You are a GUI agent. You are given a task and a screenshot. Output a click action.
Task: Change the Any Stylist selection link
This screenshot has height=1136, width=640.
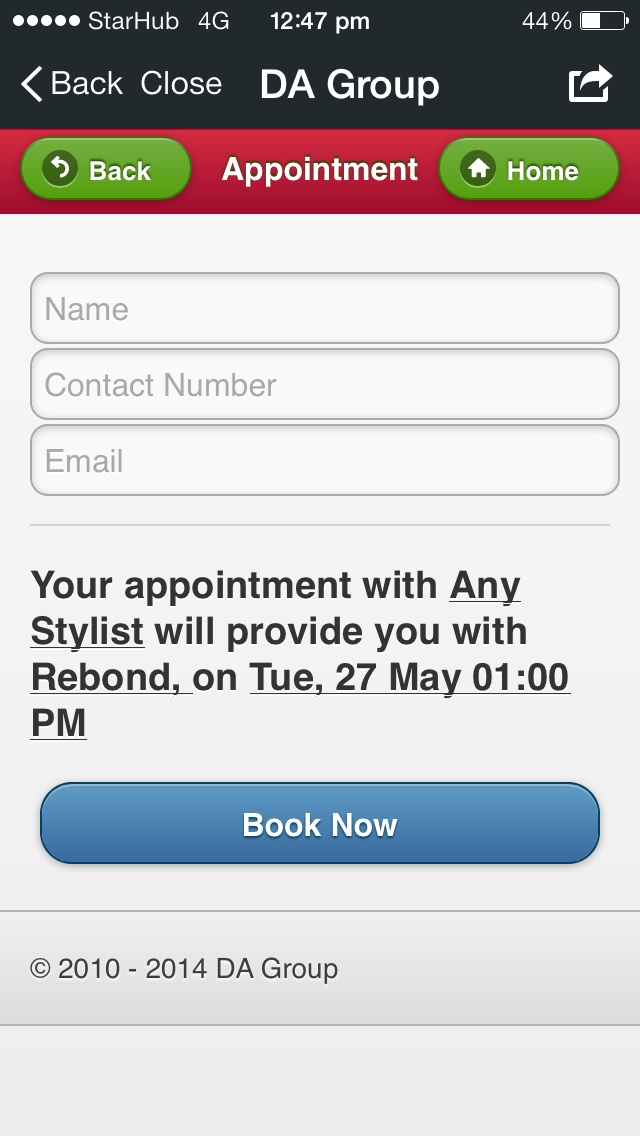coord(484,586)
